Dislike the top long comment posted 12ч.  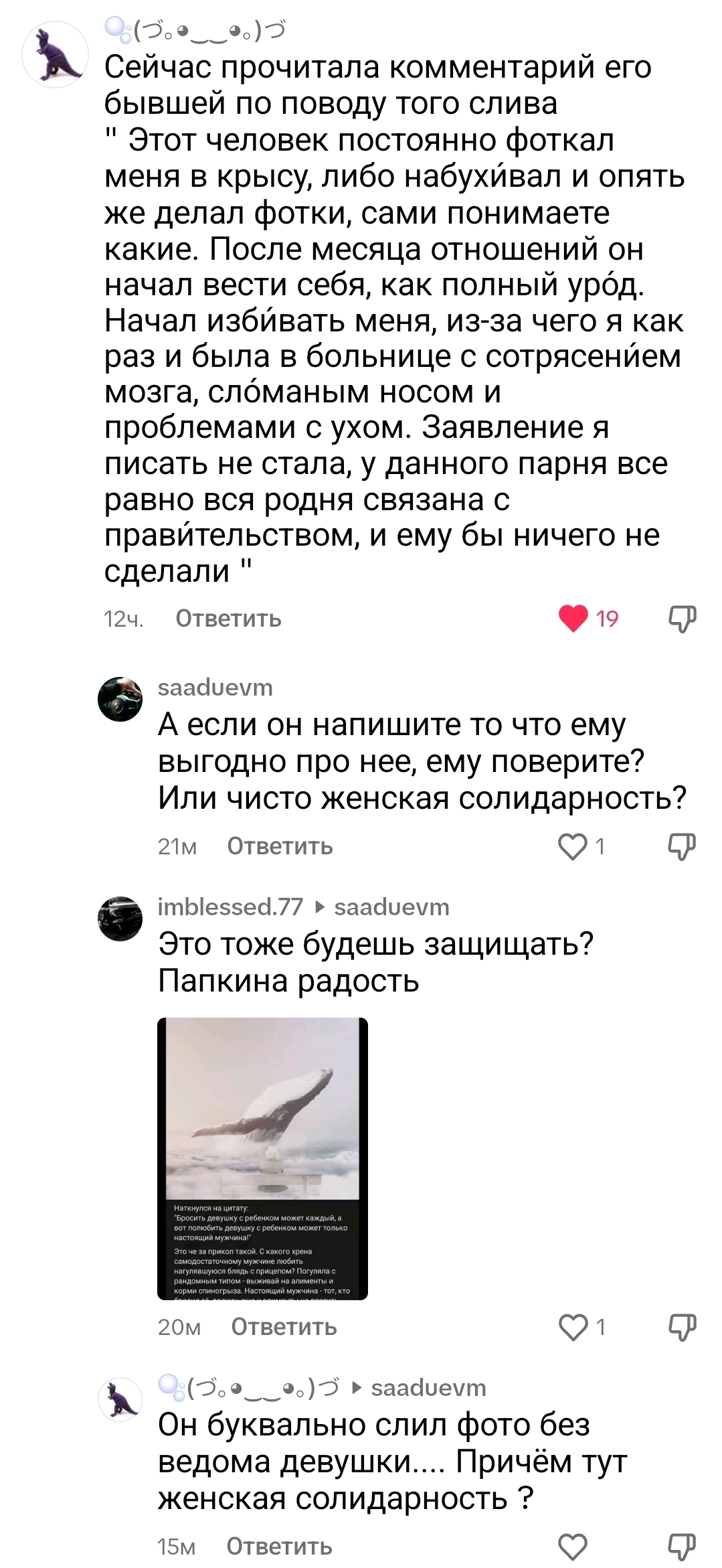(x=683, y=619)
